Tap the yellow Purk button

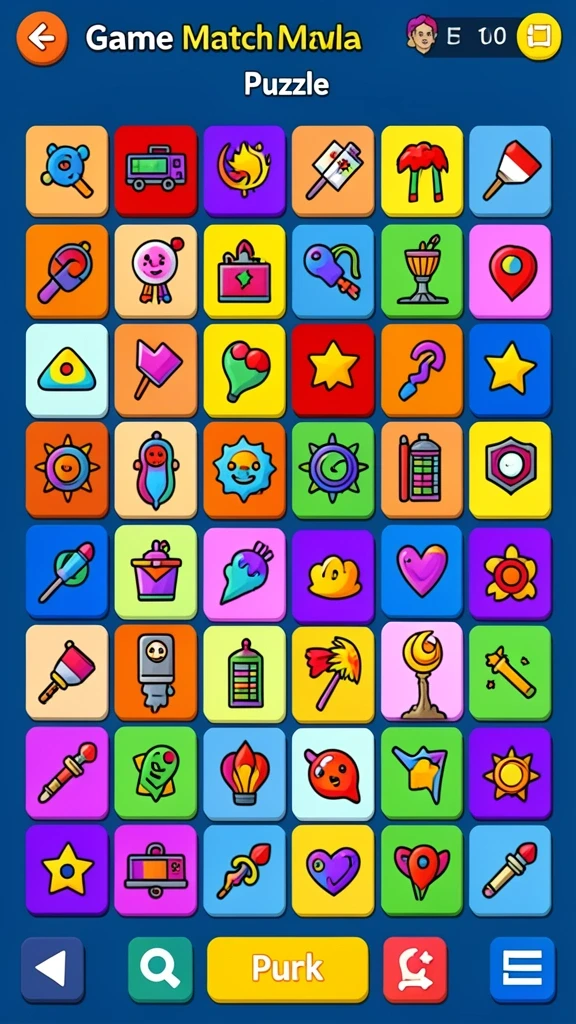pos(287,969)
